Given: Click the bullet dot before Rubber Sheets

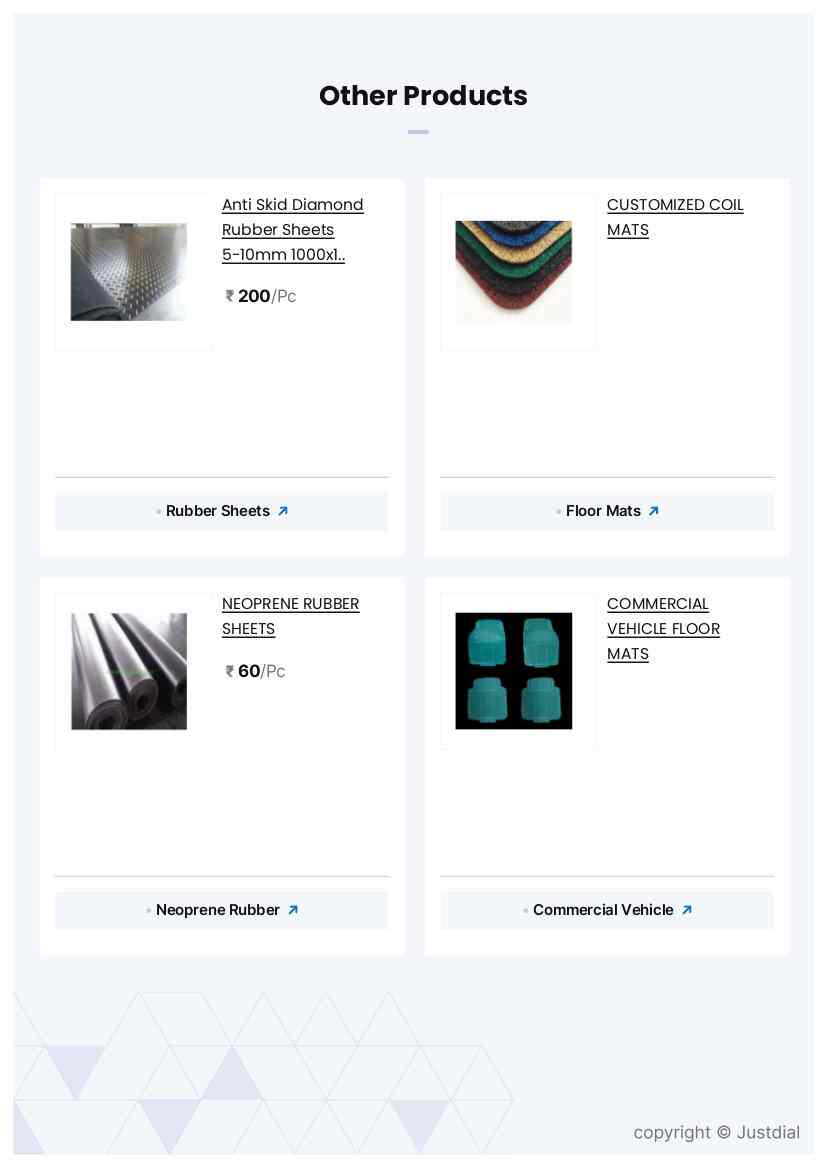Looking at the screenshot, I should (x=157, y=511).
